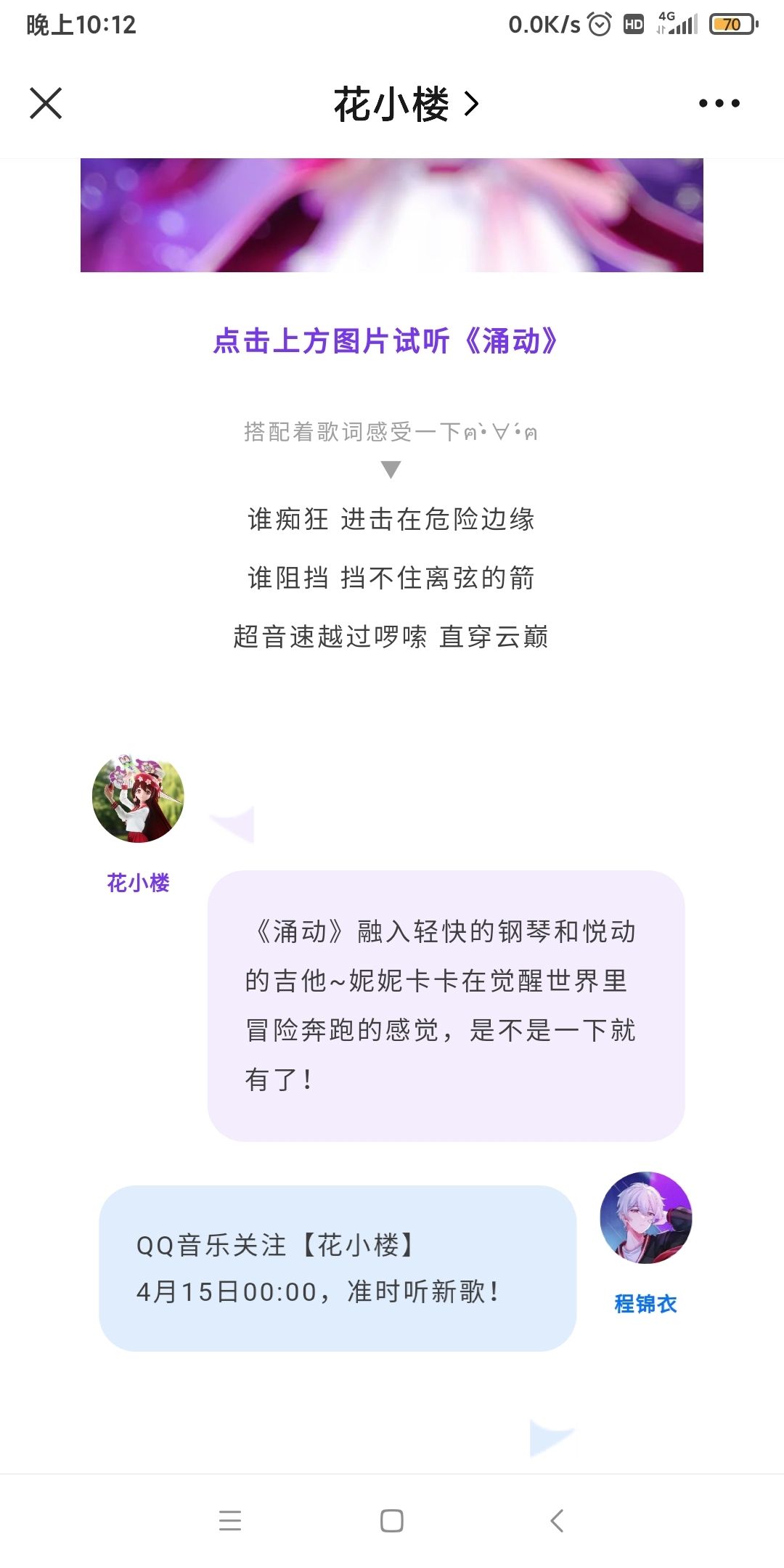Open the three-dot overflow menu
Viewport: 784px width, 1568px height.
click(x=719, y=104)
